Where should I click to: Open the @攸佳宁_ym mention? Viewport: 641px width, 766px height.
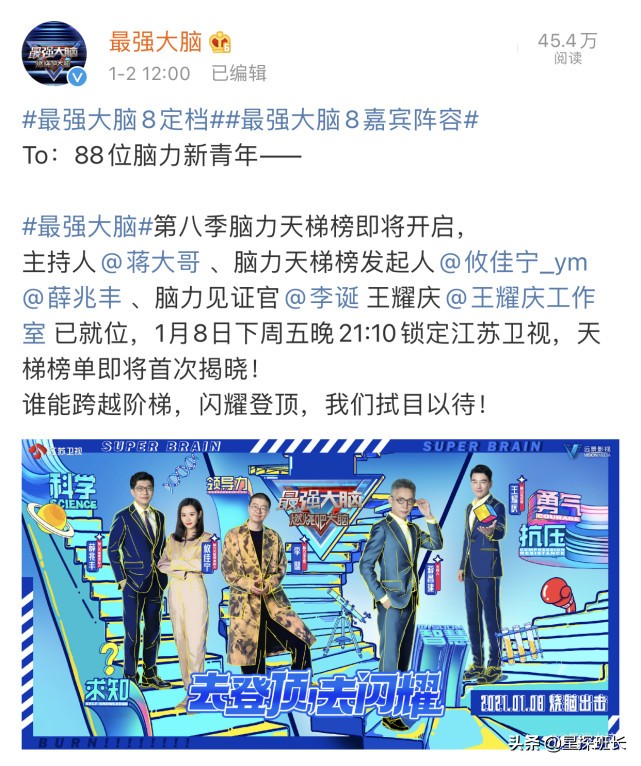pyautogui.click(x=514, y=261)
